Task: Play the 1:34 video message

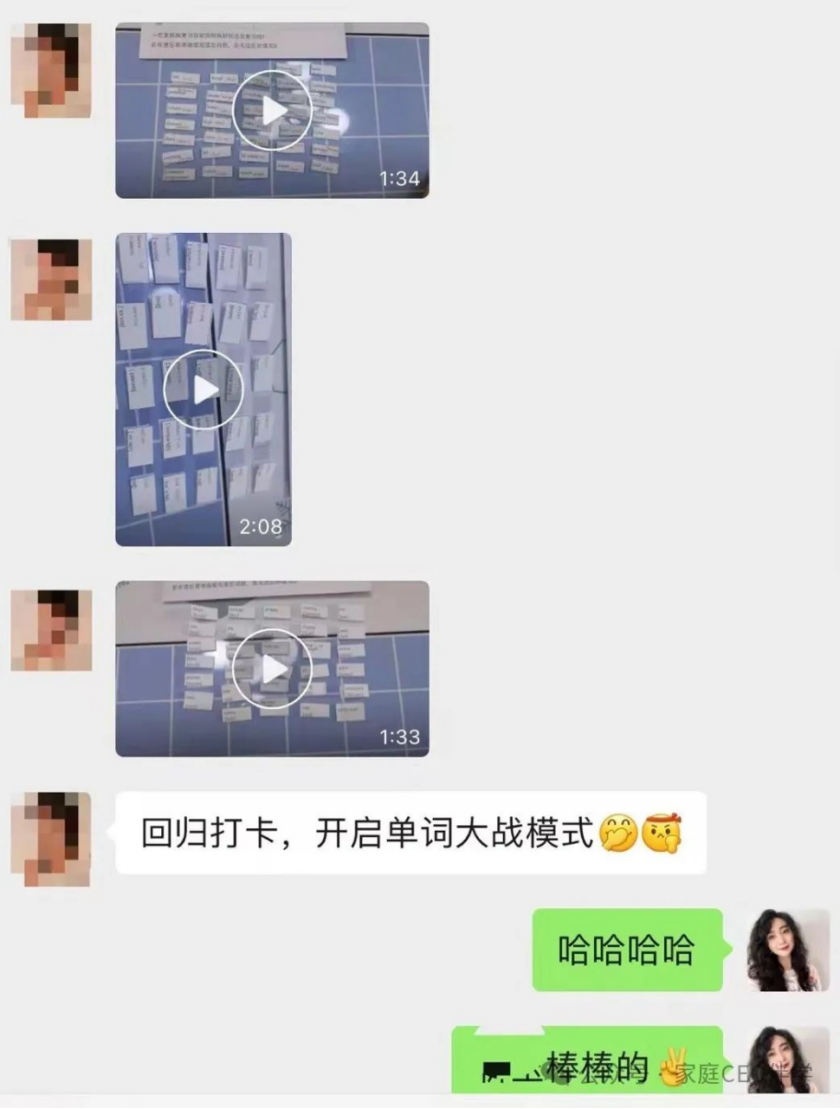Action: pyautogui.click(x=272, y=110)
